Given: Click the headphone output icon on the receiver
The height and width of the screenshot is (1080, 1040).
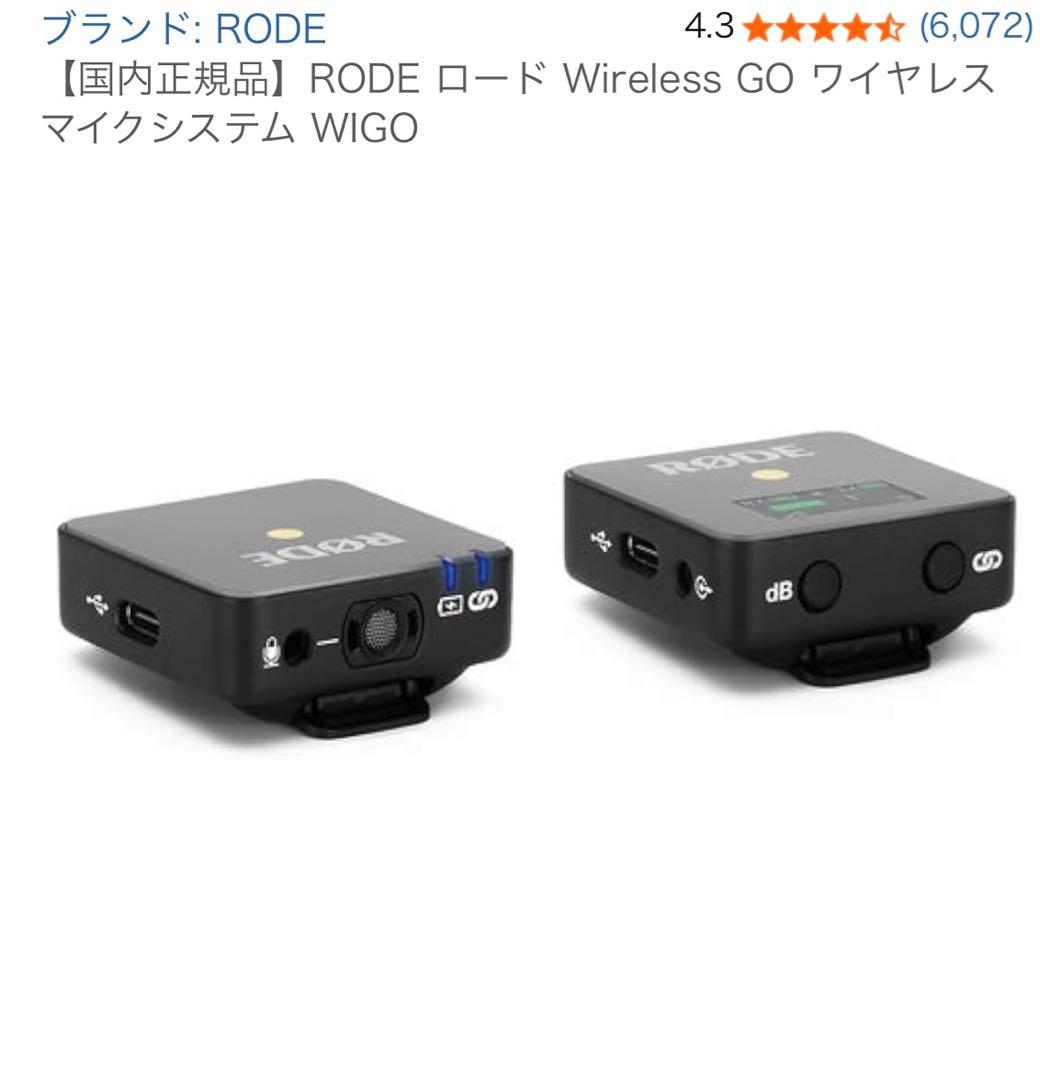Looking at the screenshot, I should click(x=701, y=586).
